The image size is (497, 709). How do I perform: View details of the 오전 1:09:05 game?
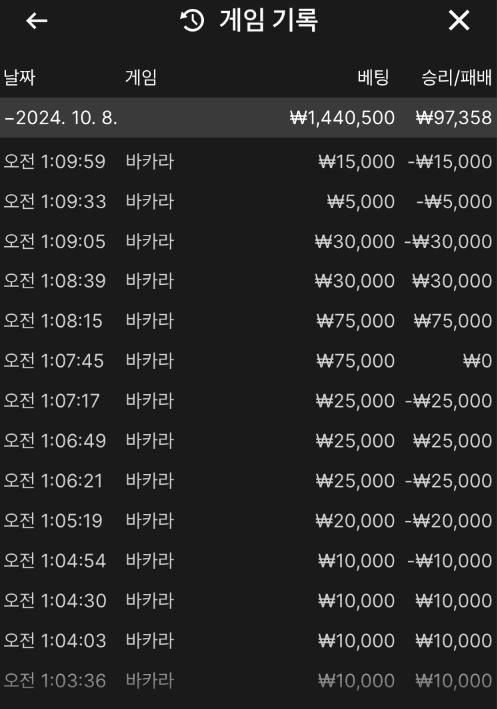248,241
